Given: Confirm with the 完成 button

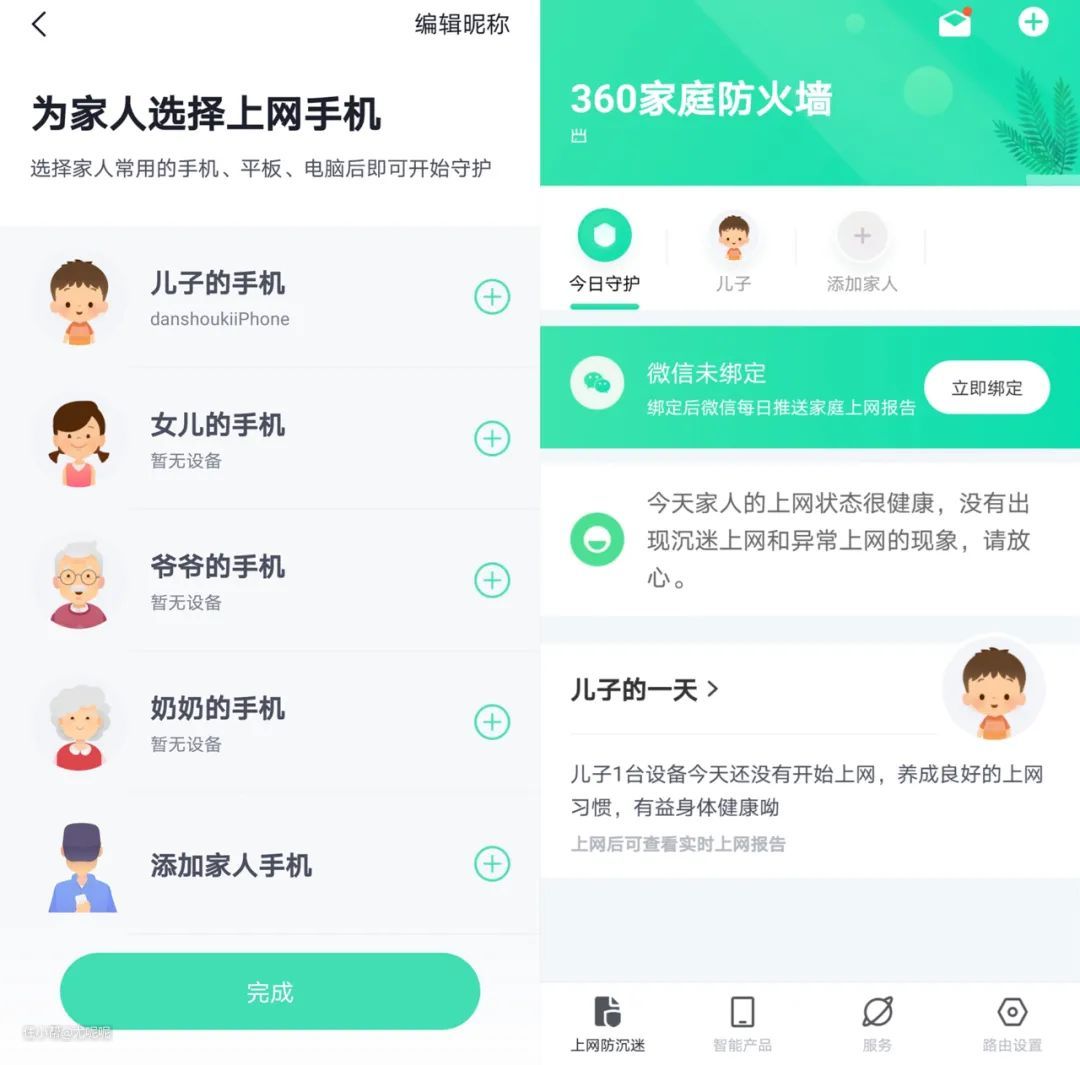Looking at the screenshot, I should tap(270, 992).
